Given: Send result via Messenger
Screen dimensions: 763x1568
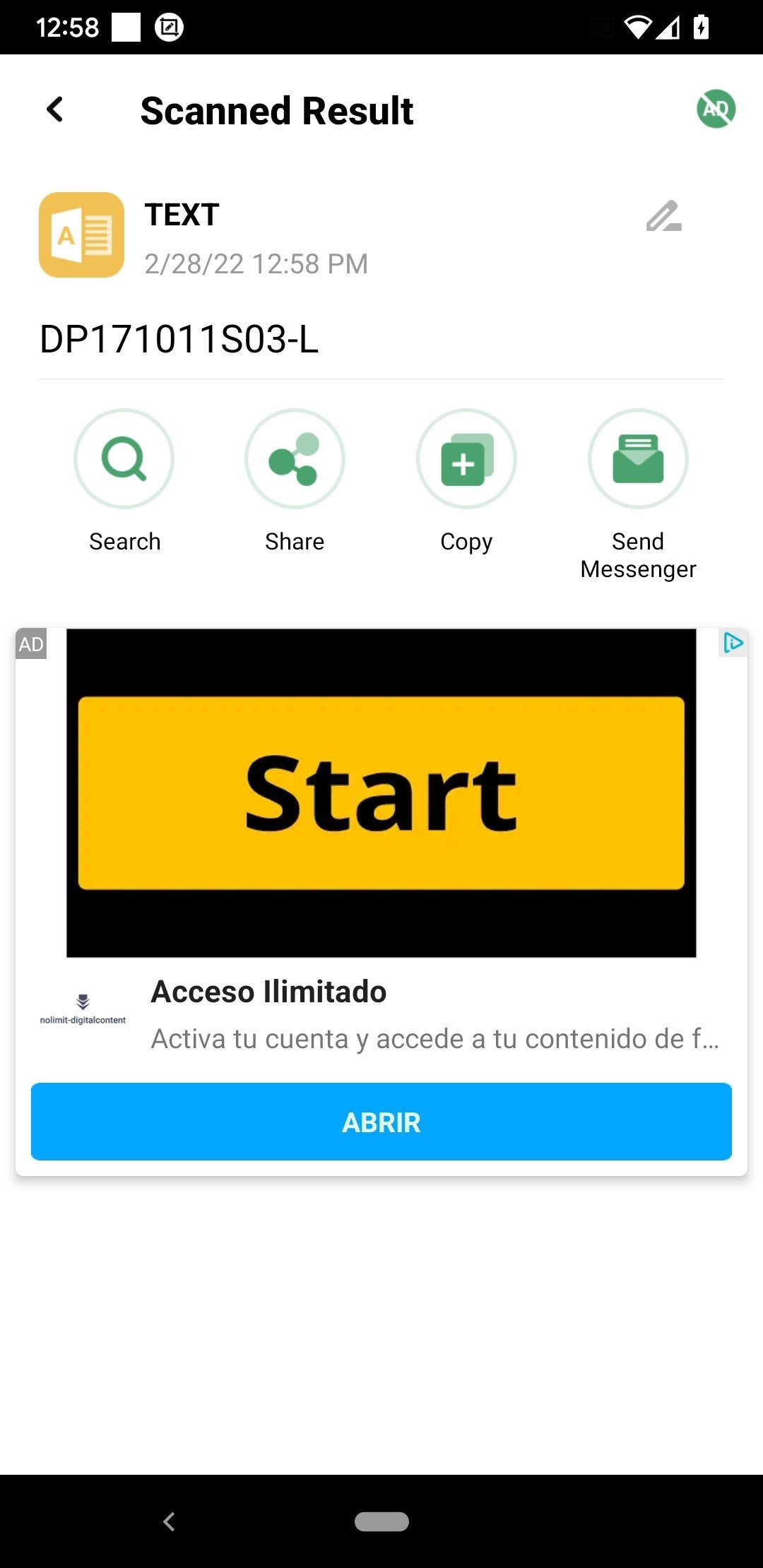Looking at the screenshot, I should click(638, 459).
